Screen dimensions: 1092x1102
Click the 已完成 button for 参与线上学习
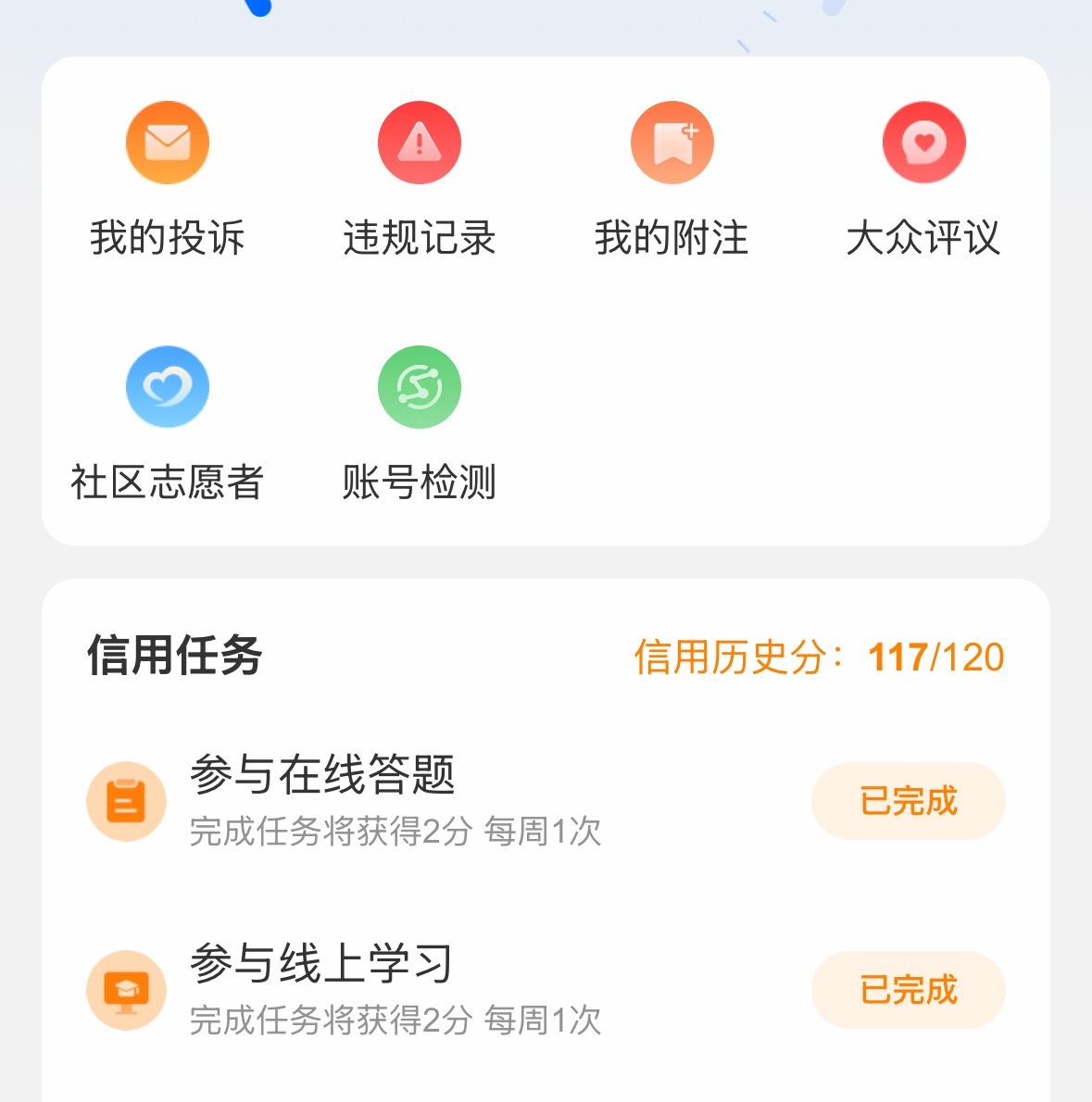click(908, 989)
